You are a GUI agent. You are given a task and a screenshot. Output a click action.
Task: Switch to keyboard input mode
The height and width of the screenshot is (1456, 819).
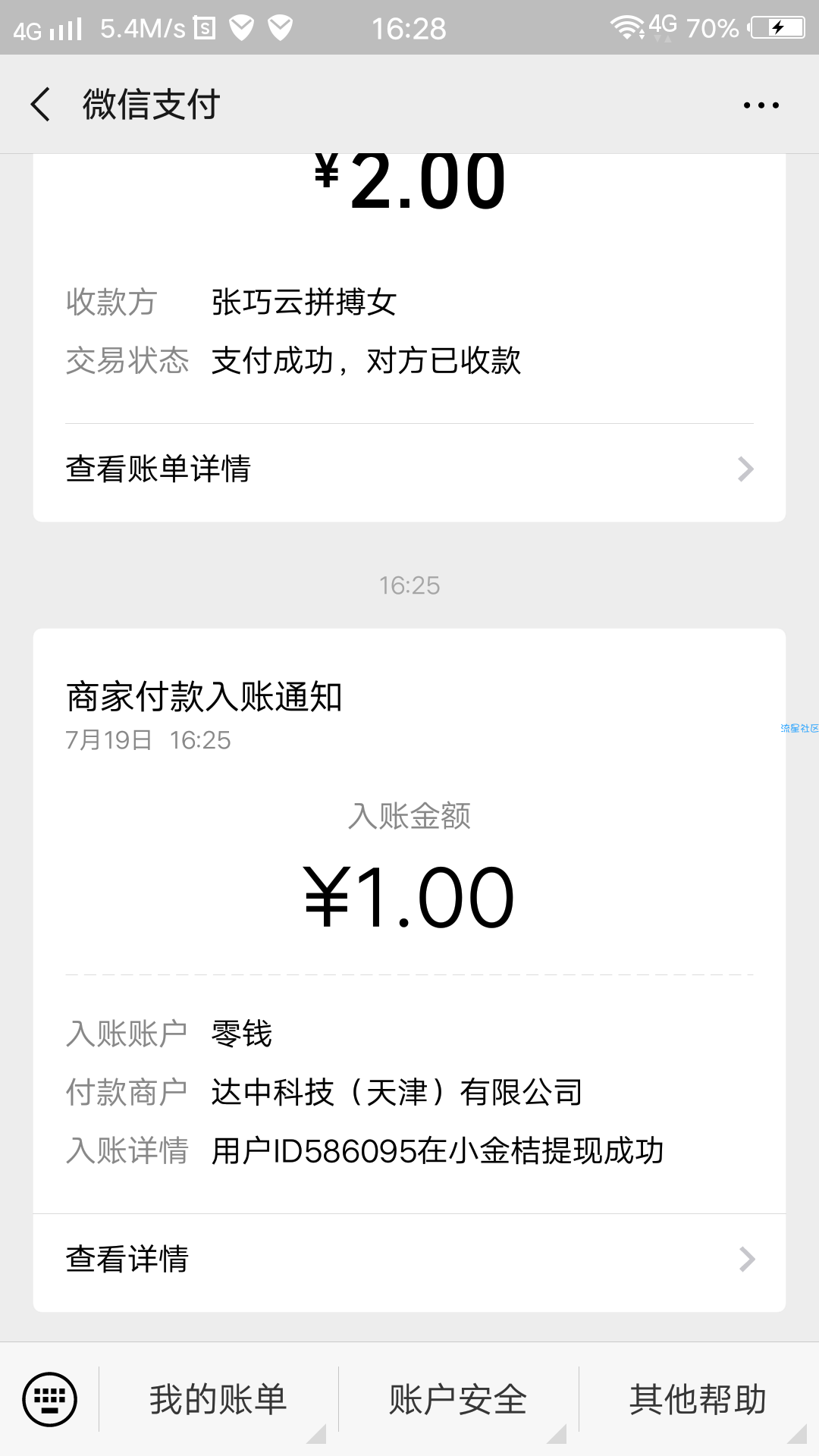pyautogui.click(x=49, y=1399)
